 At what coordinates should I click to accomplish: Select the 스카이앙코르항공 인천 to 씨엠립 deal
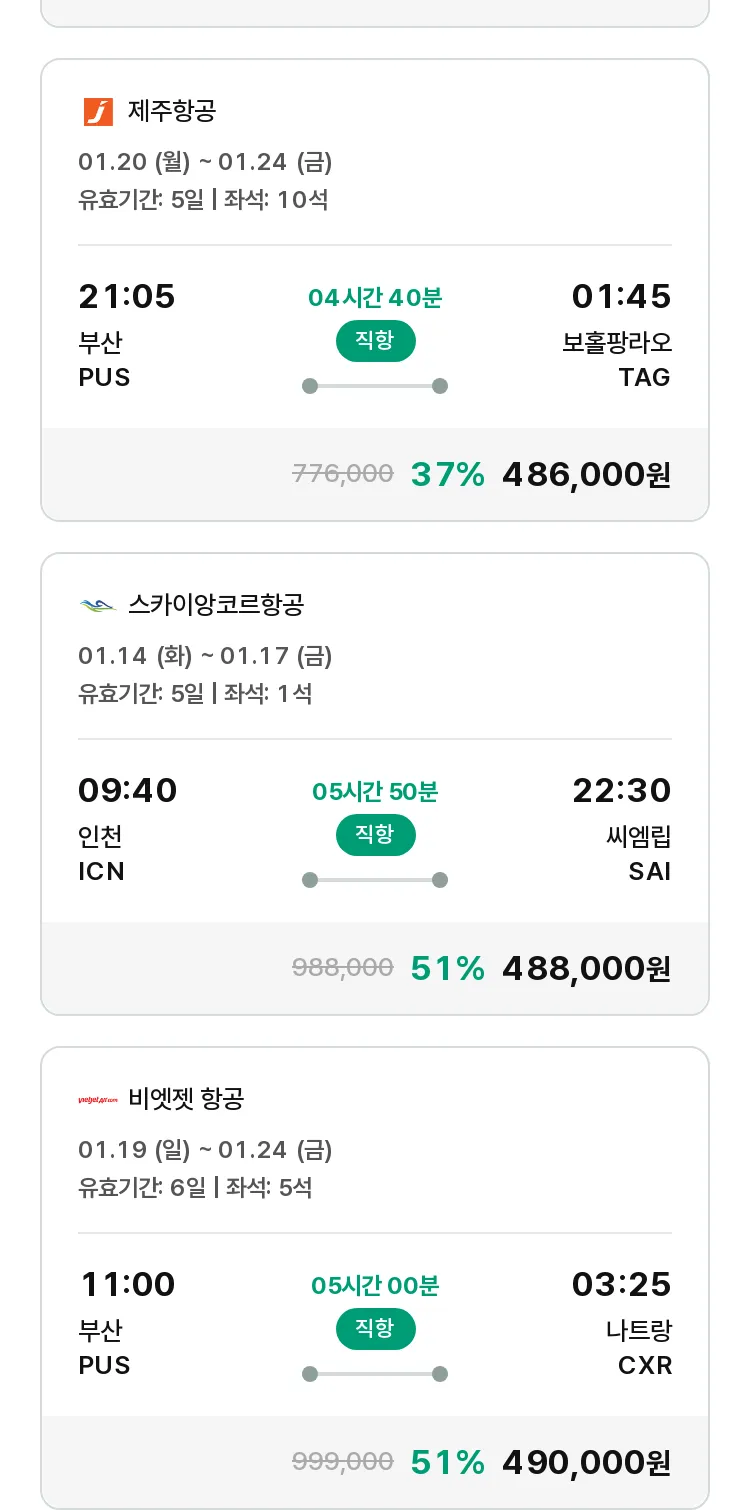(375, 784)
